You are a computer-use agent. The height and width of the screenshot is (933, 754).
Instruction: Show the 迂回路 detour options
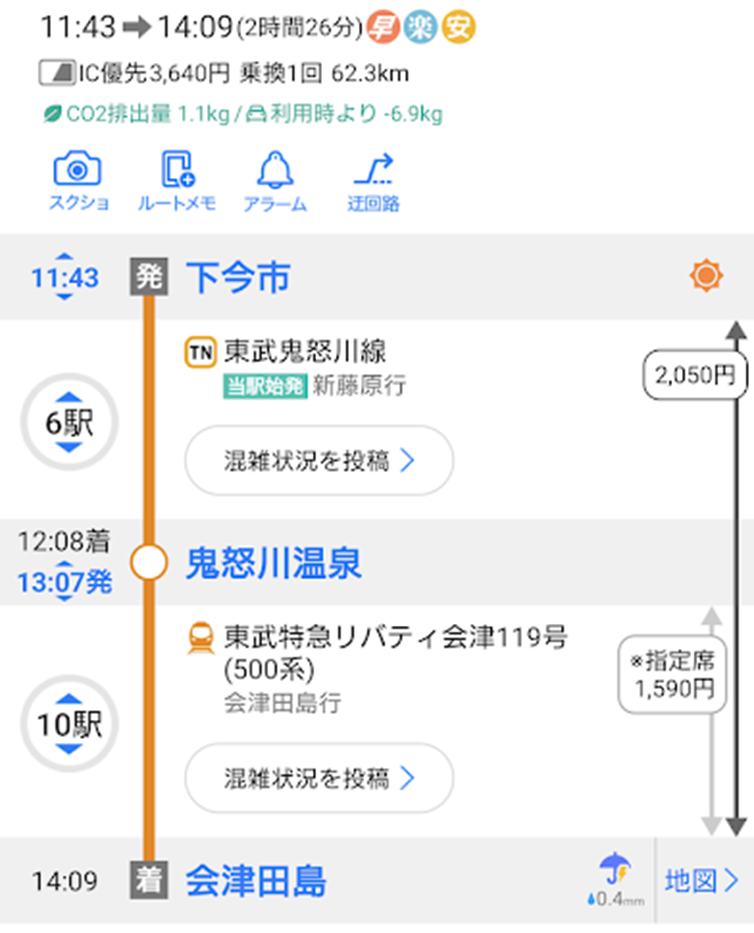pyautogui.click(x=373, y=182)
